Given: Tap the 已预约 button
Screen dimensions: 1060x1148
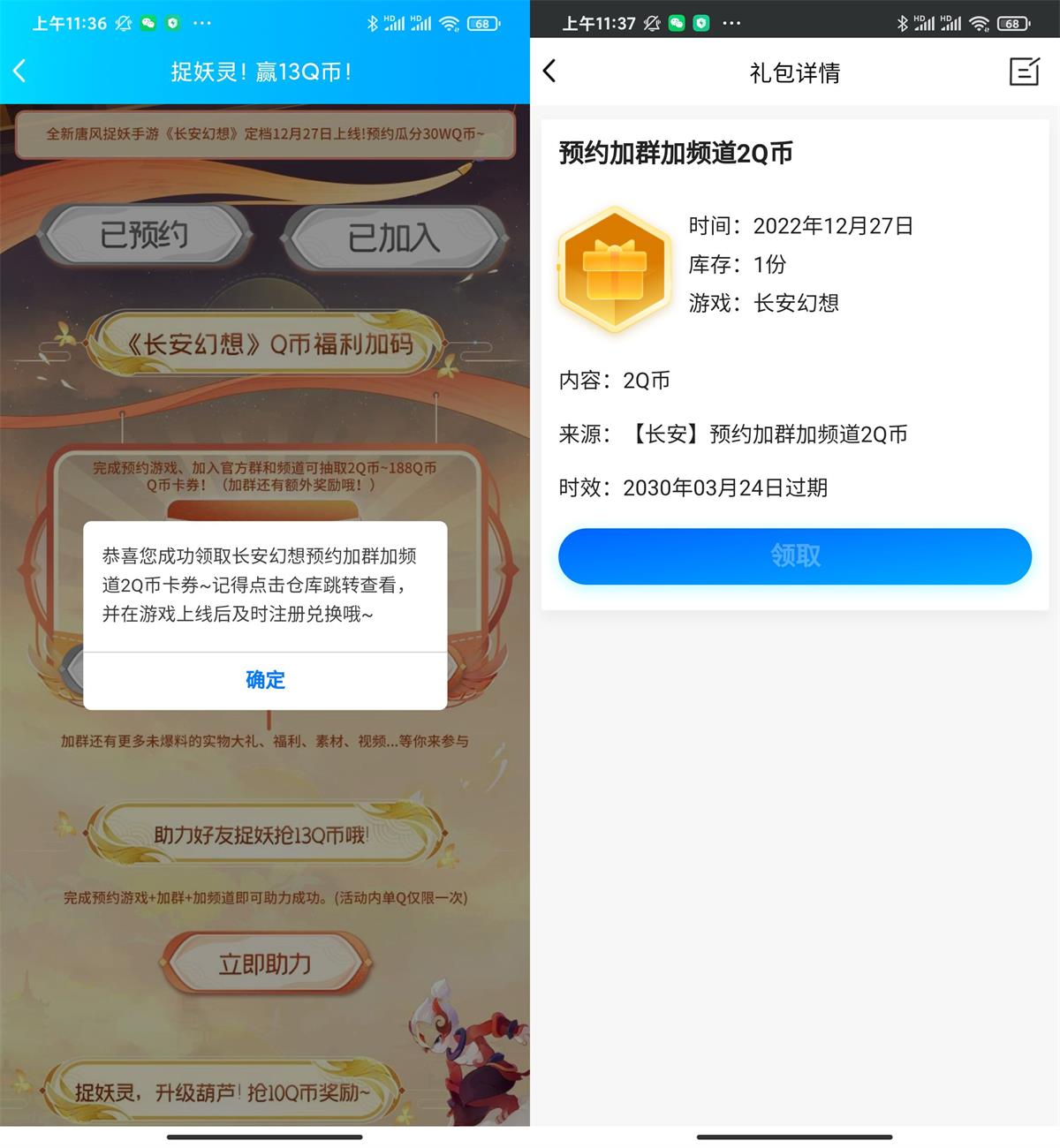Looking at the screenshot, I should 144,235.
